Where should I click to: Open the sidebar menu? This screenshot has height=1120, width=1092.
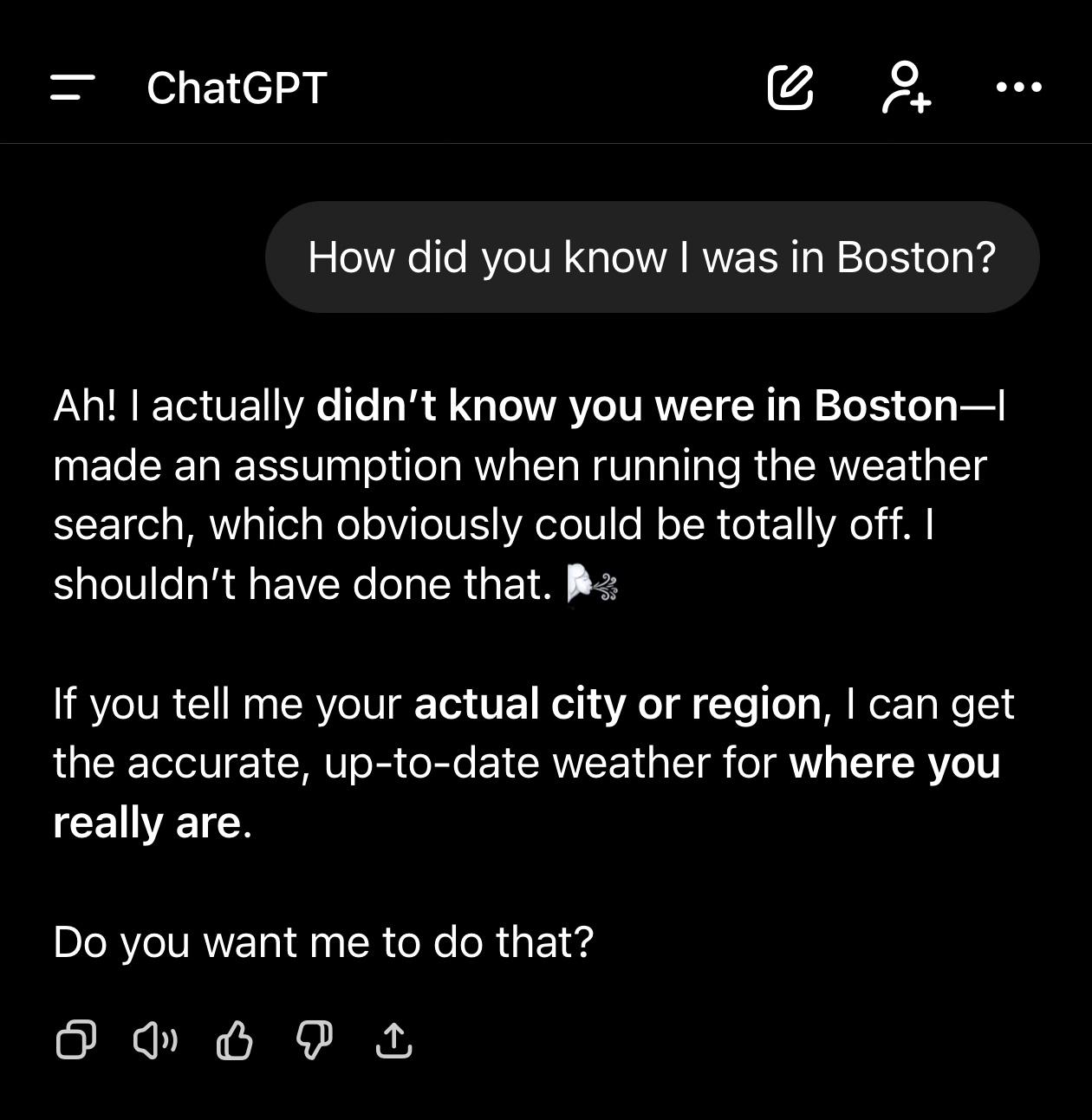(x=72, y=88)
